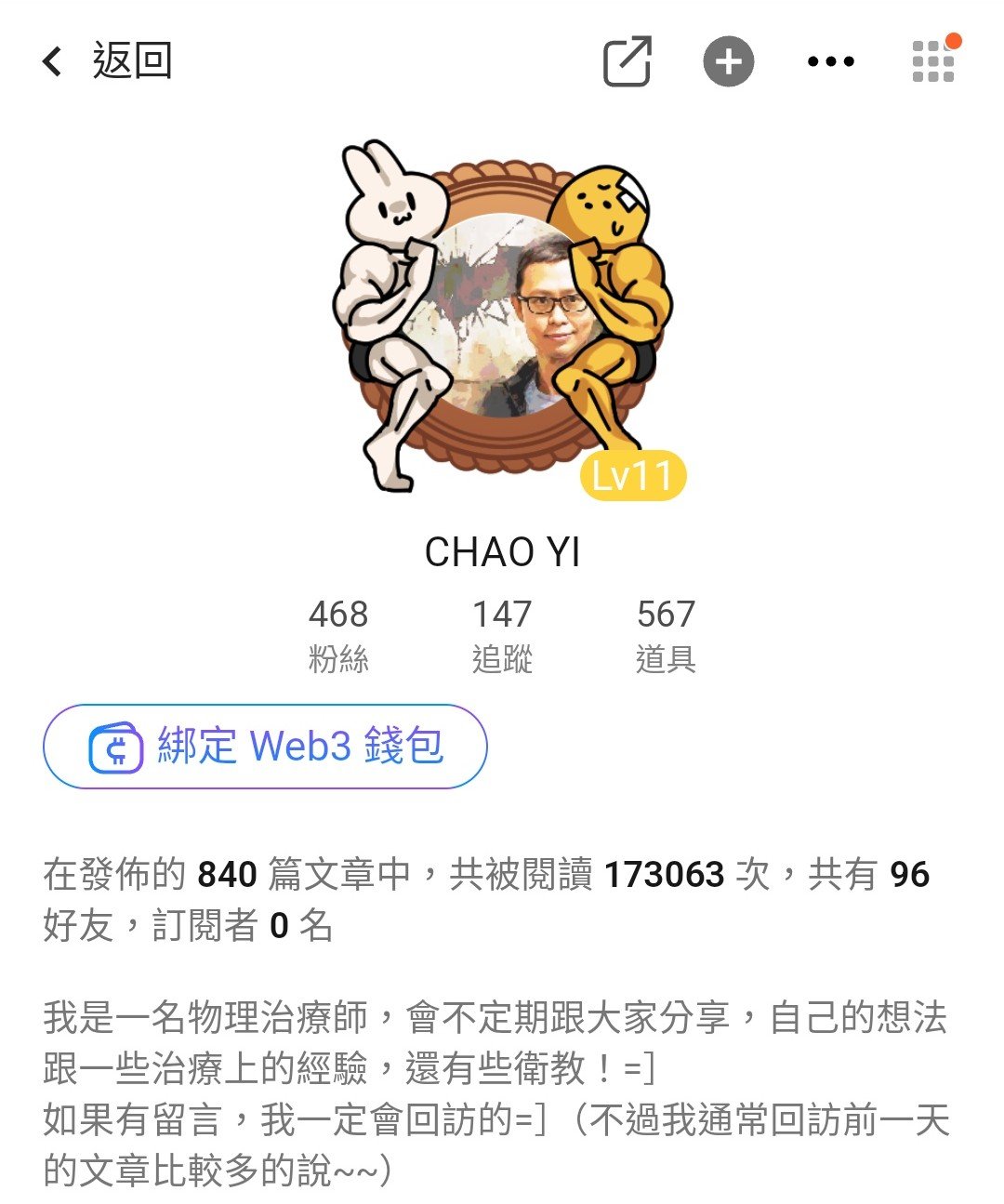Viewport: 1004px width, 1204px height.
Task: Bind a Web3 wallet with 綁定 Web3 錢包
Action: point(265,747)
